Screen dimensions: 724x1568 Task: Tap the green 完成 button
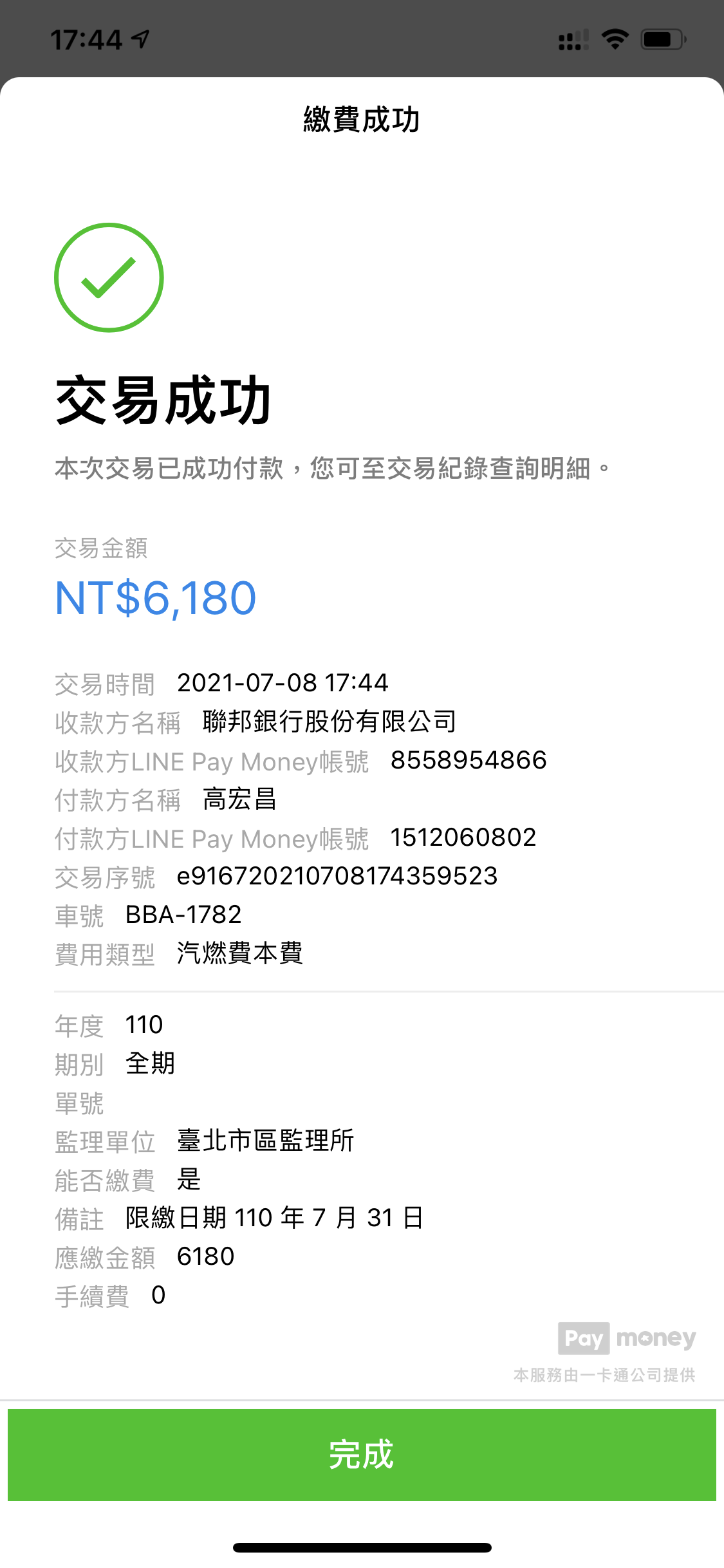[x=362, y=1455]
